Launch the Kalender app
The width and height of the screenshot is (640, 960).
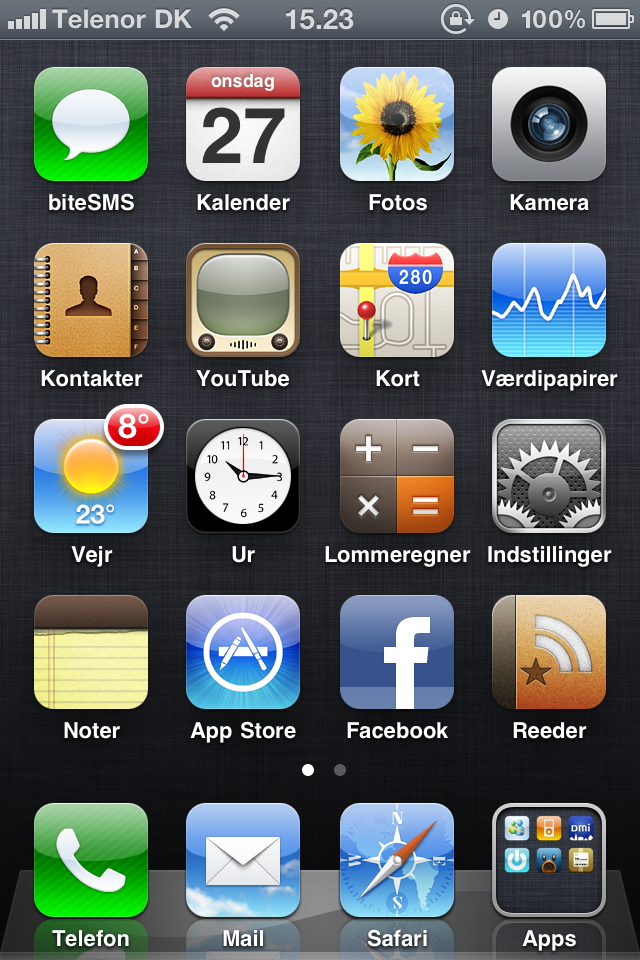[x=243, y=125]
